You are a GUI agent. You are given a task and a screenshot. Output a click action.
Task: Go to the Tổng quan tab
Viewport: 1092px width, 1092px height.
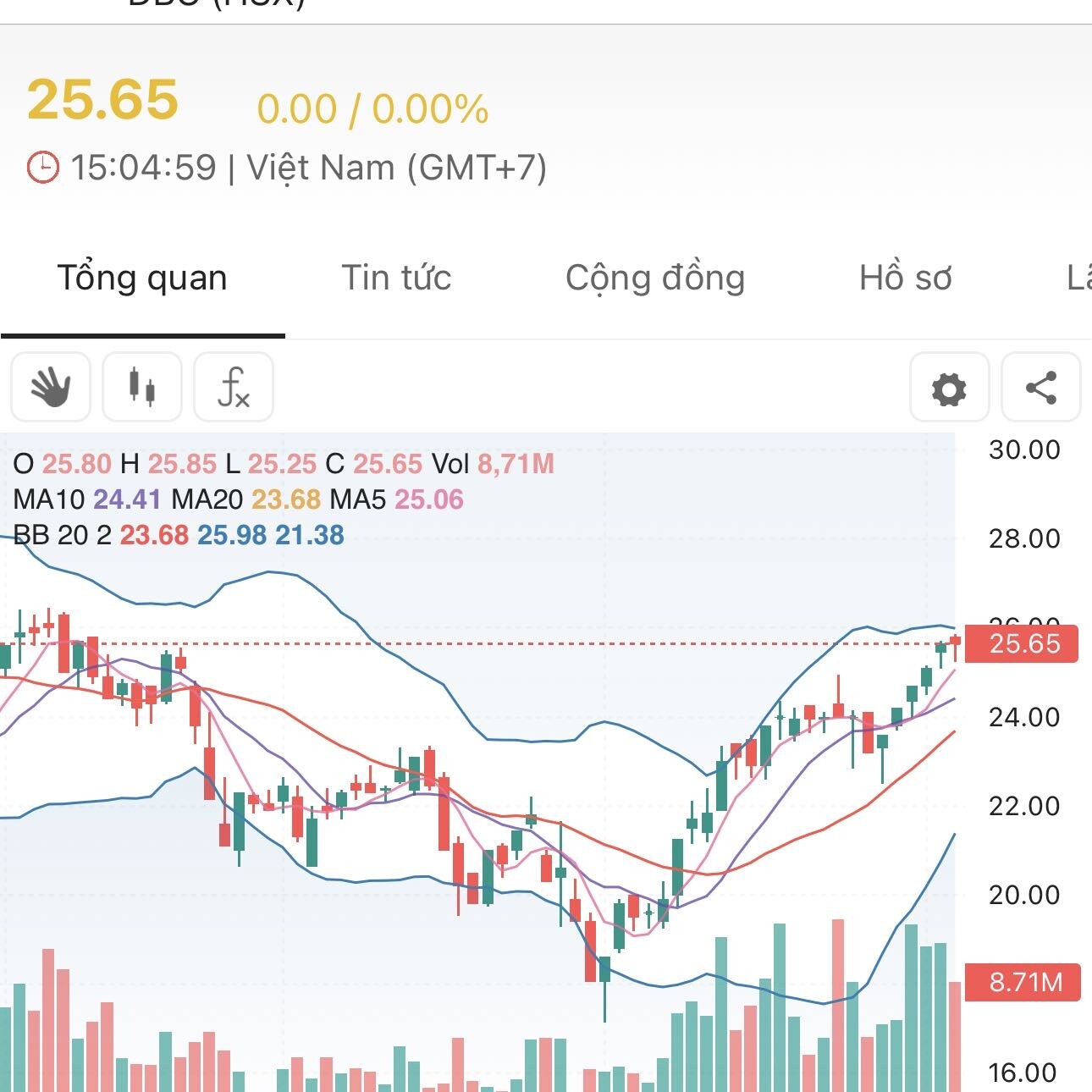[142, 278]
